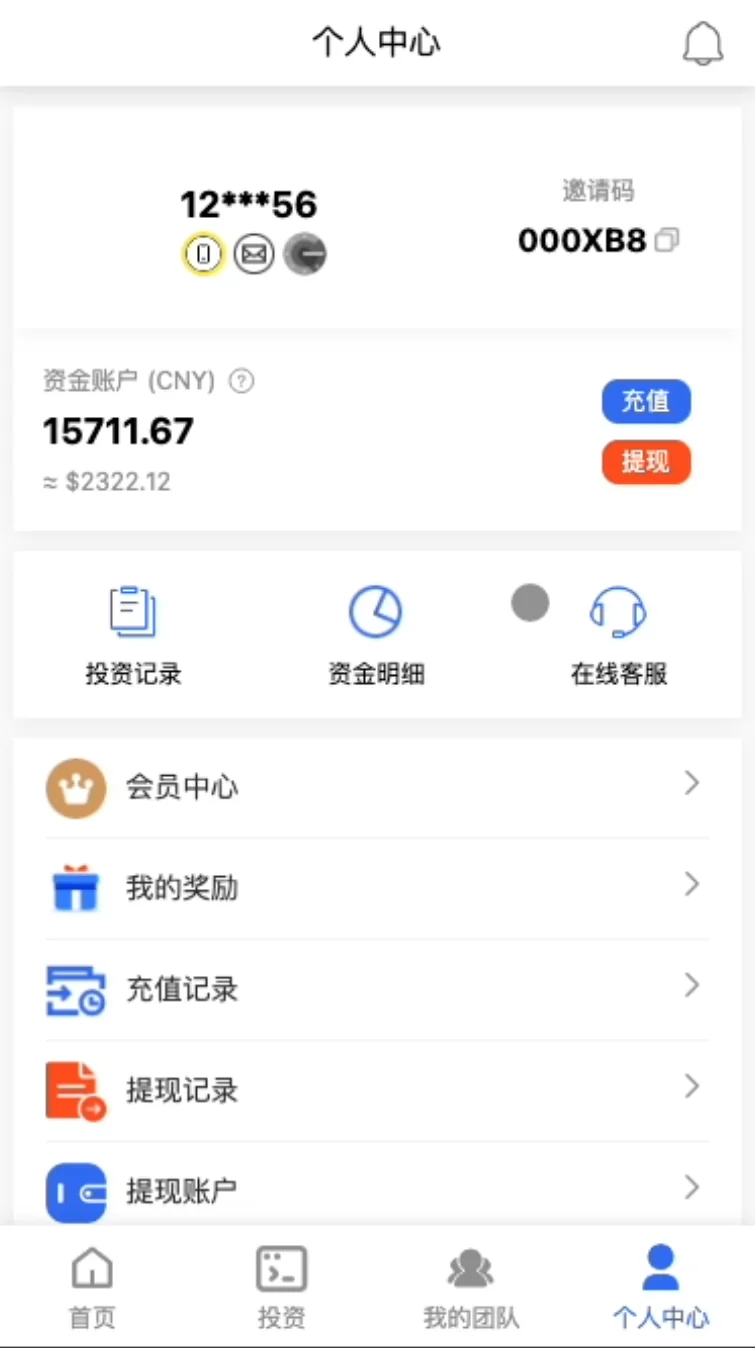Open the 提现账户 row
The image size is (755, 1348).
pyautogui.click(x=376, y=1190)
